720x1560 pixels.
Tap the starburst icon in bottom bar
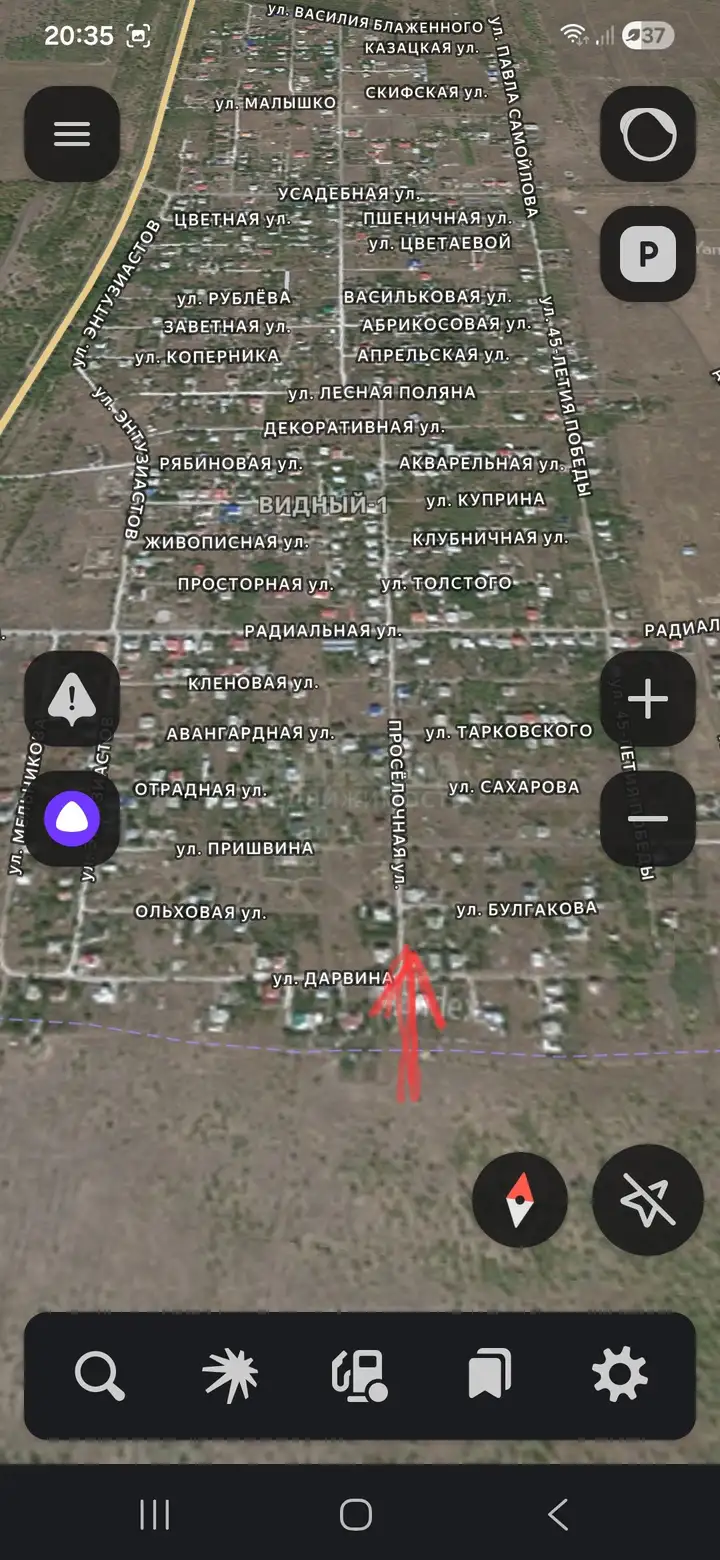click(230, 1376)
